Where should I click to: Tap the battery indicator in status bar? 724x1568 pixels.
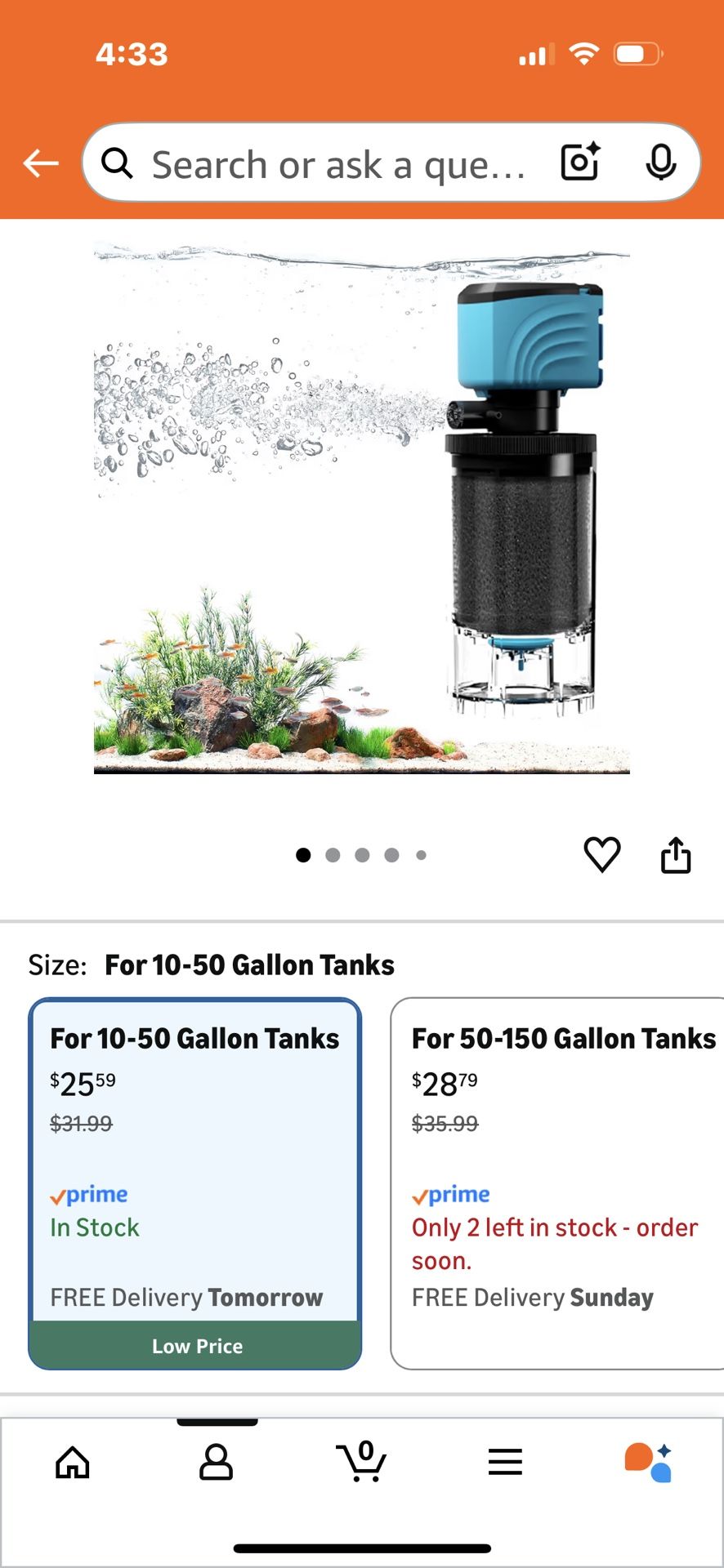pos(636,53)
